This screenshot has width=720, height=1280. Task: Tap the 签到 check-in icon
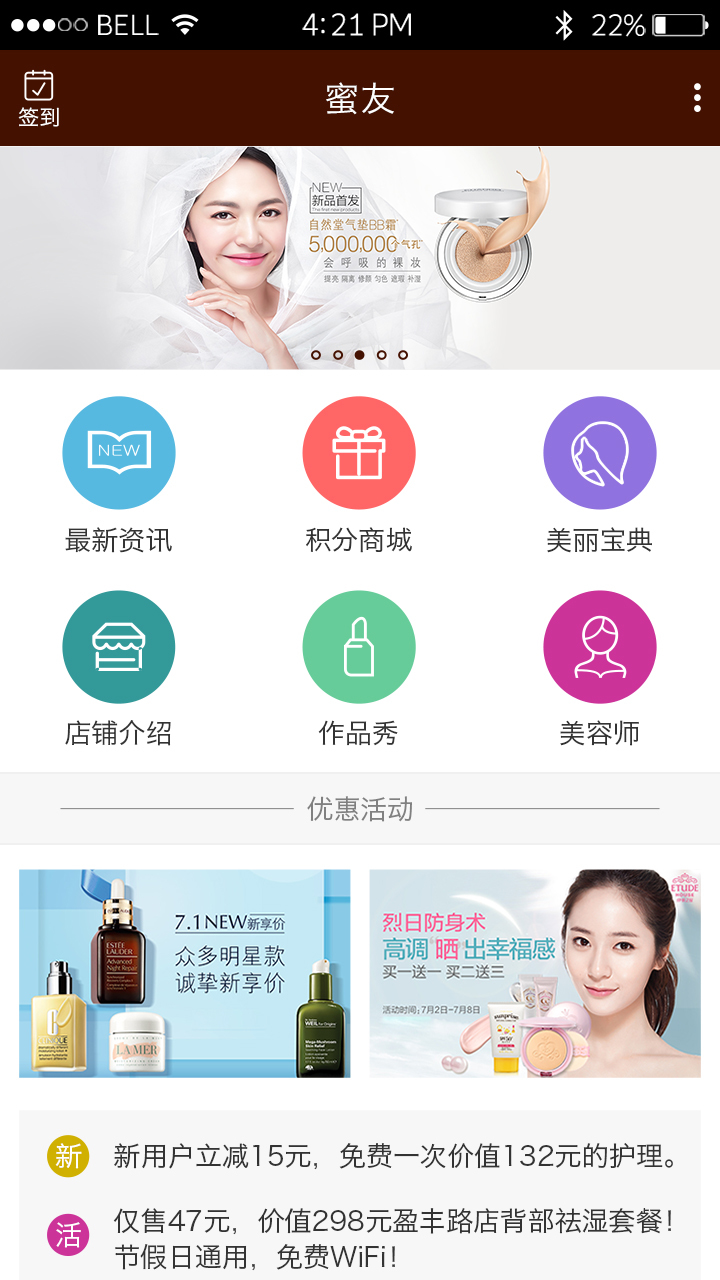pos(39,98)
